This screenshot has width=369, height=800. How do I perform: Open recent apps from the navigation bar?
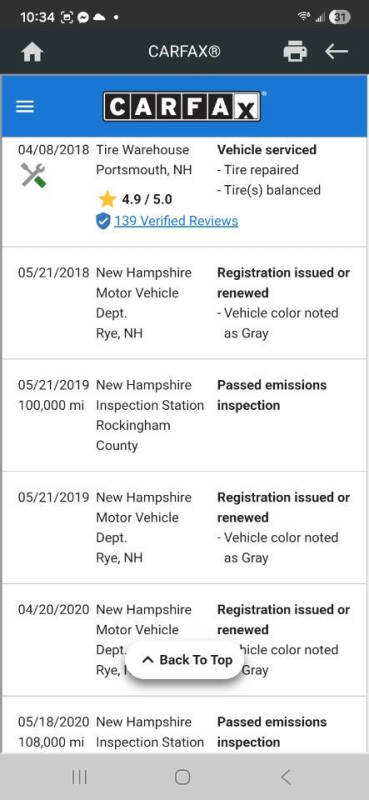coord(79,777)
